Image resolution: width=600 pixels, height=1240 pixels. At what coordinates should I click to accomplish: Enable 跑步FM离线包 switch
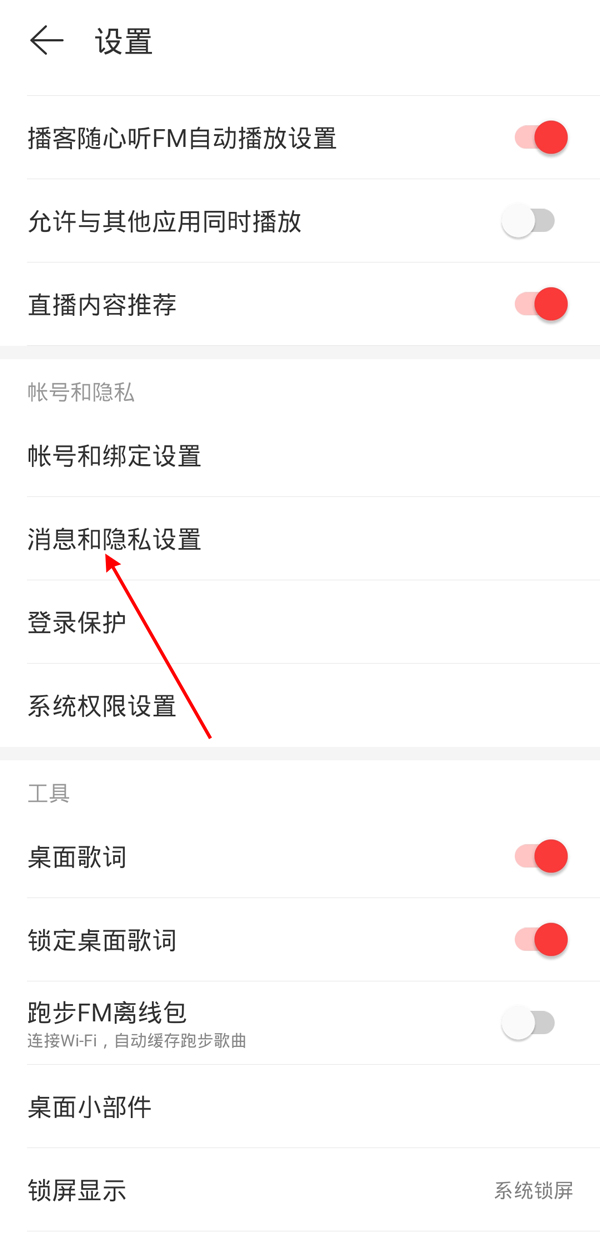pyautogui.click(x=528, y=1023)
